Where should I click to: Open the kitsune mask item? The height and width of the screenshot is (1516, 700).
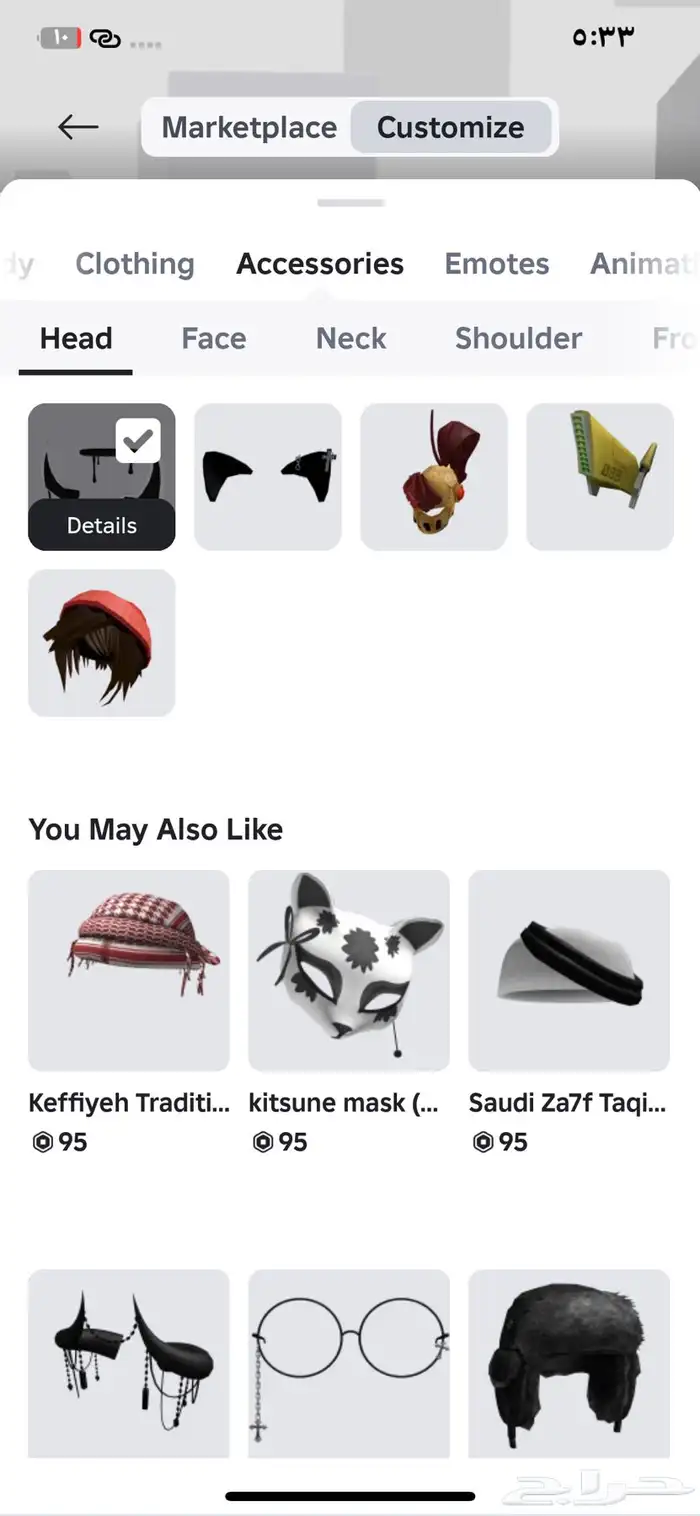click(x=349, y=970)
